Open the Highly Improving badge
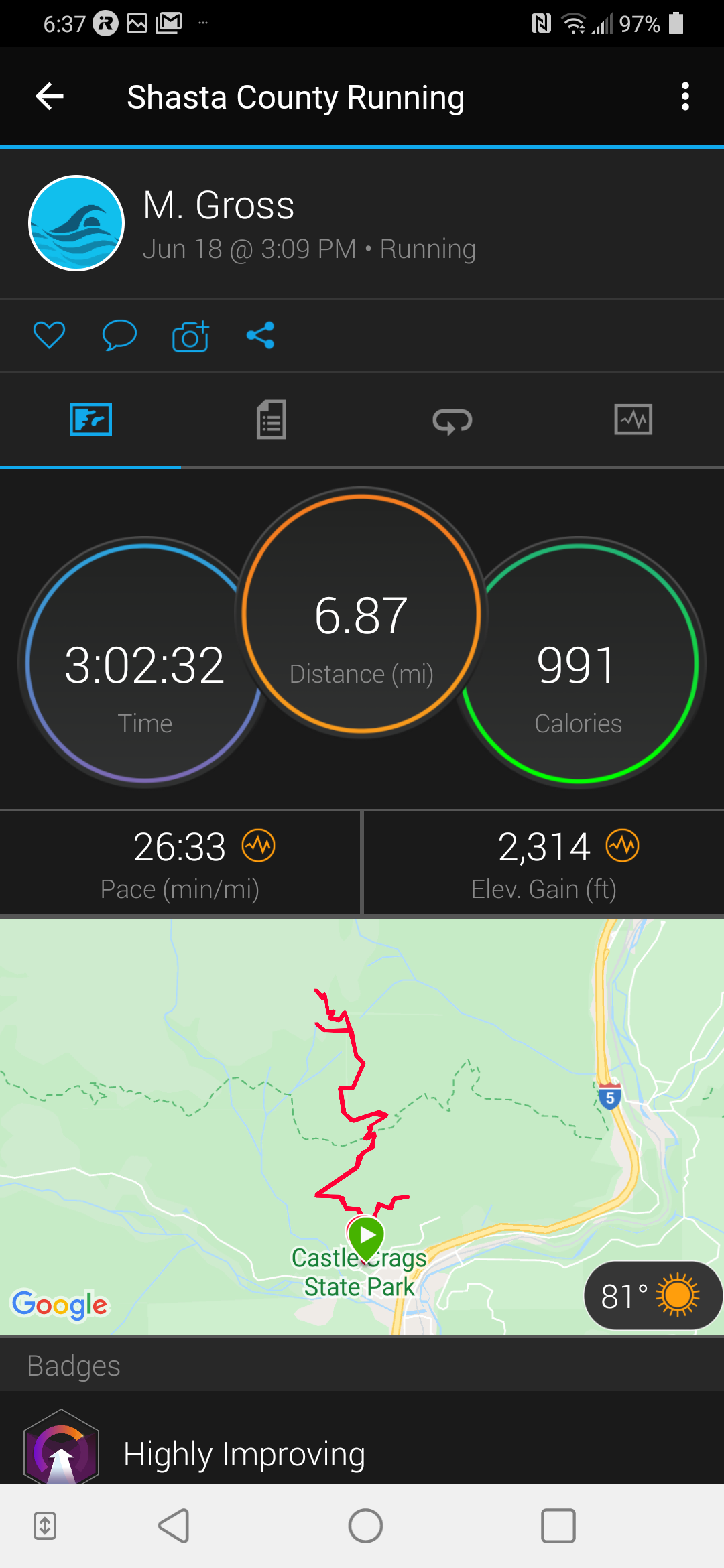Image resolution: width=724 pixels, height=1568 pixels. pos(244,1454)
